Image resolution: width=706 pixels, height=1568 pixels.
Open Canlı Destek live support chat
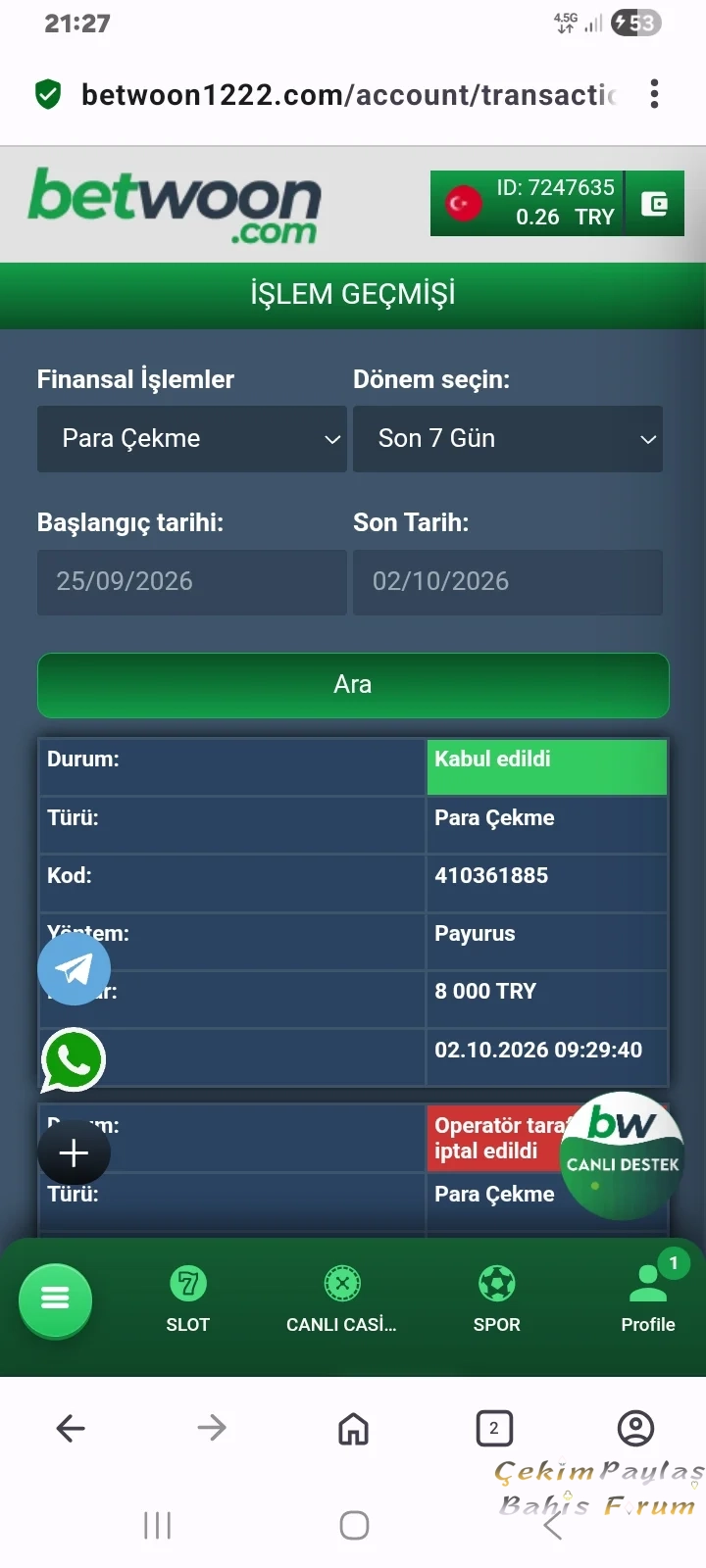tap(622, 1156)
